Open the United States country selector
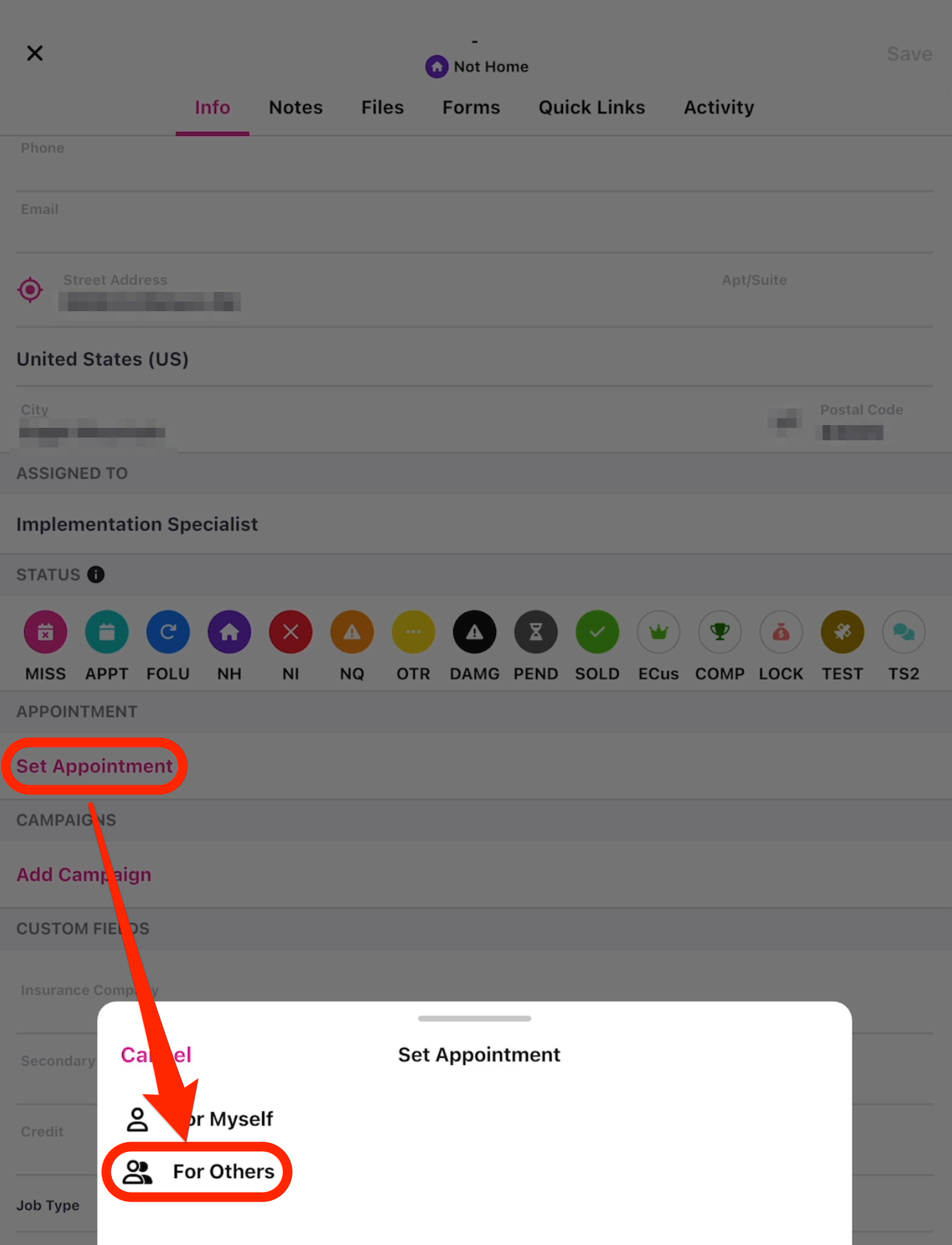The image size is (952, 1245). point(102,359)
